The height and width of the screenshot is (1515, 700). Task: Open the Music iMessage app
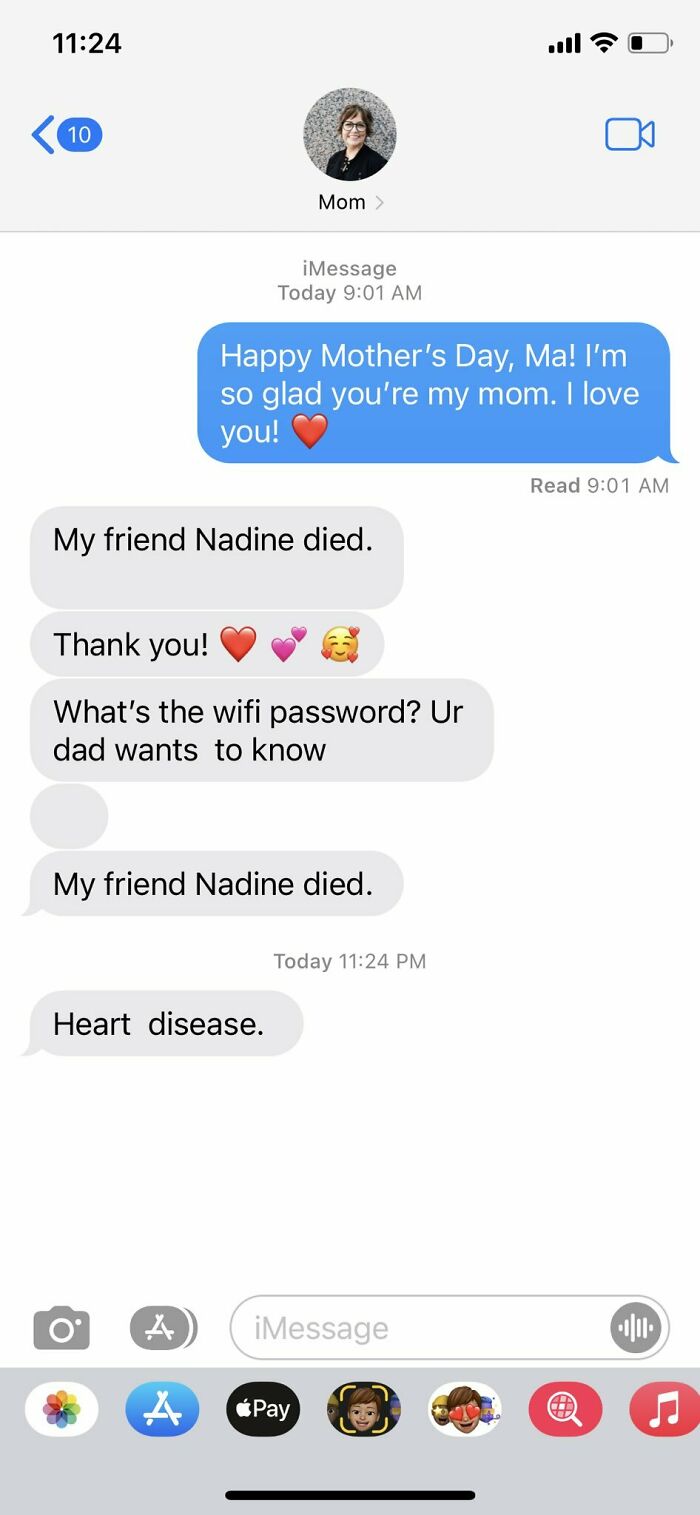coord(664,1409)
